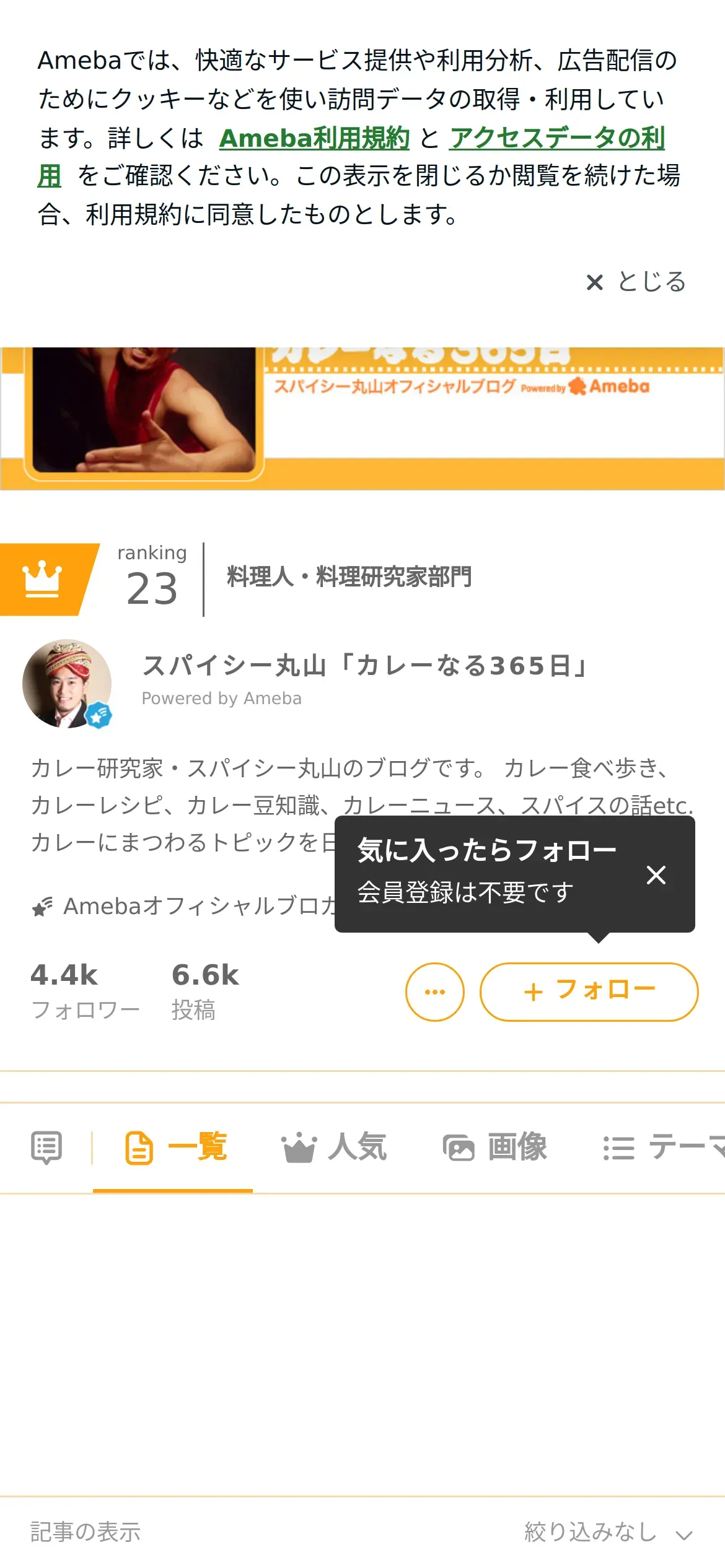Open the three-dot more options button

[434, 991]
